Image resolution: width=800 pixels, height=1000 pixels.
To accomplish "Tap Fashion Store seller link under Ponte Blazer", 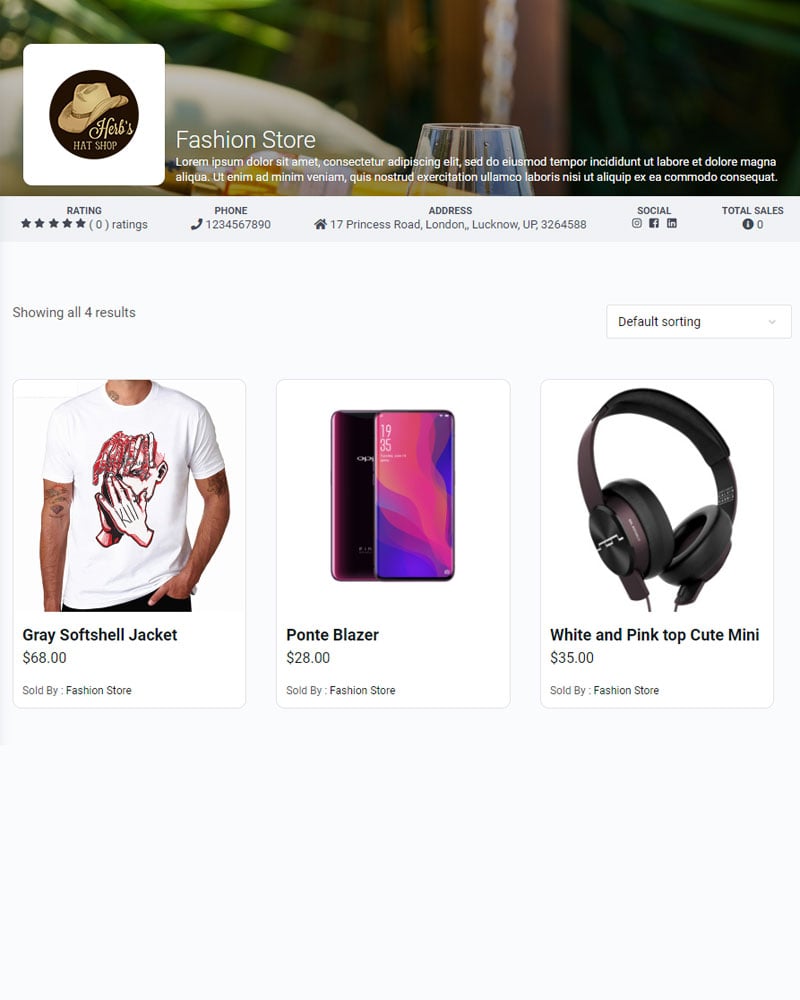I will [x=362, y=690].
